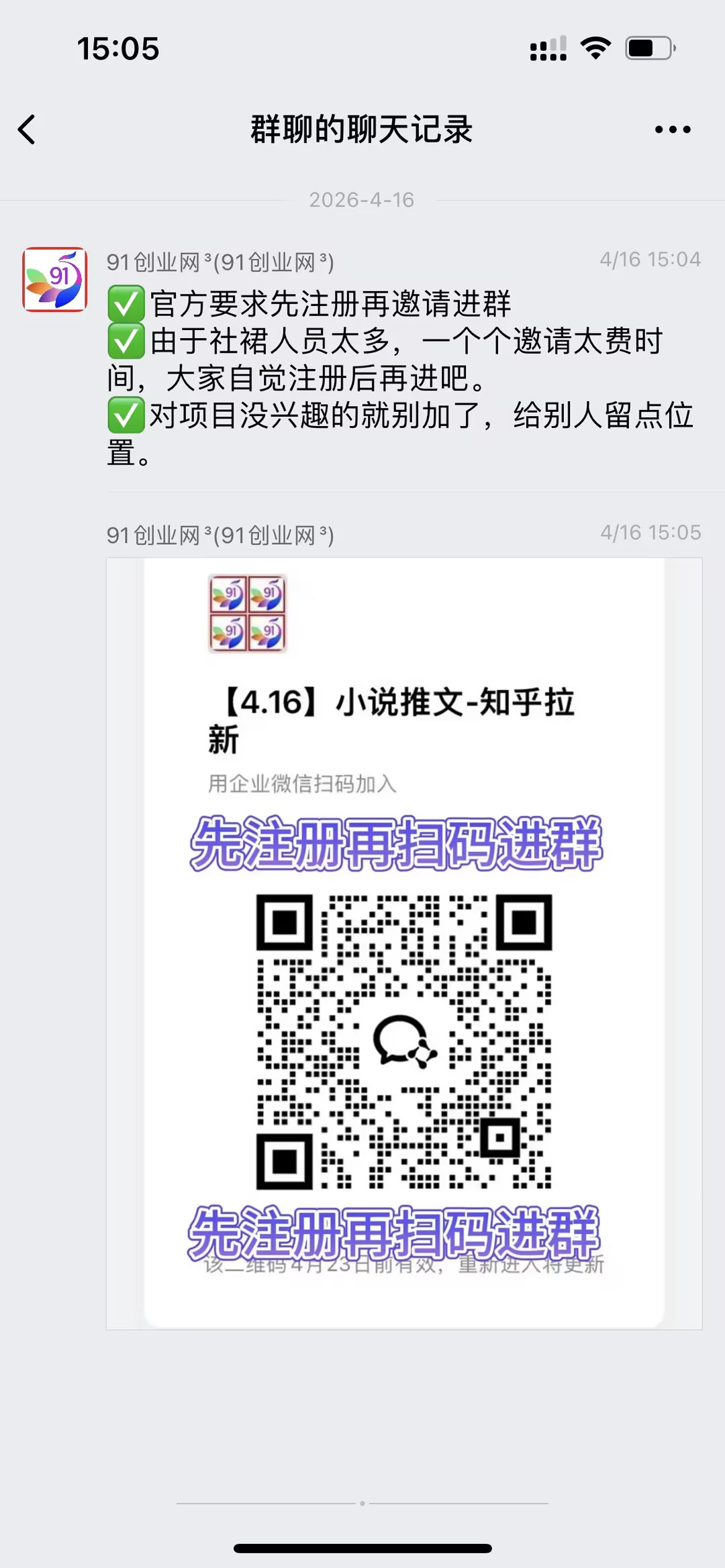This screenshot has height=1568, width=725.
Task: Select the 2026-4-16 date divider
Action: (x=362, y=199)
